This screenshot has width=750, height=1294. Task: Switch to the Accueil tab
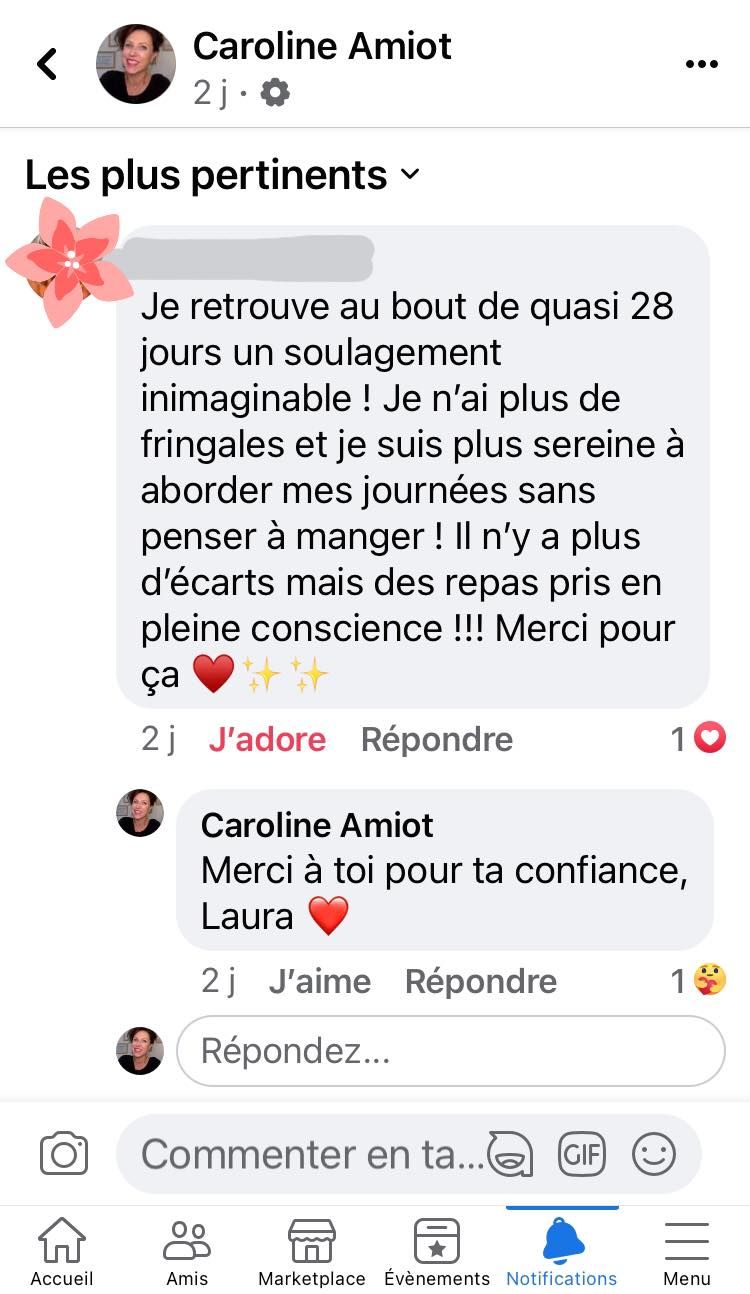62,1251
